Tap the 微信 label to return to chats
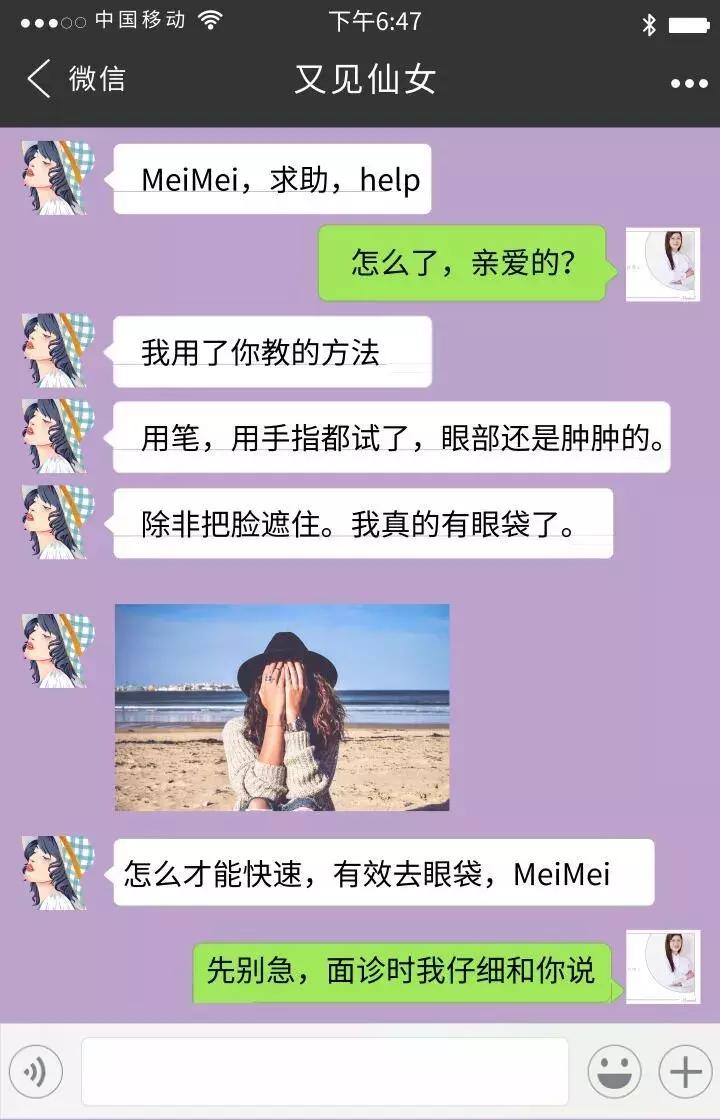Screen dimensions: 720x1120 (x=97, y=80)
